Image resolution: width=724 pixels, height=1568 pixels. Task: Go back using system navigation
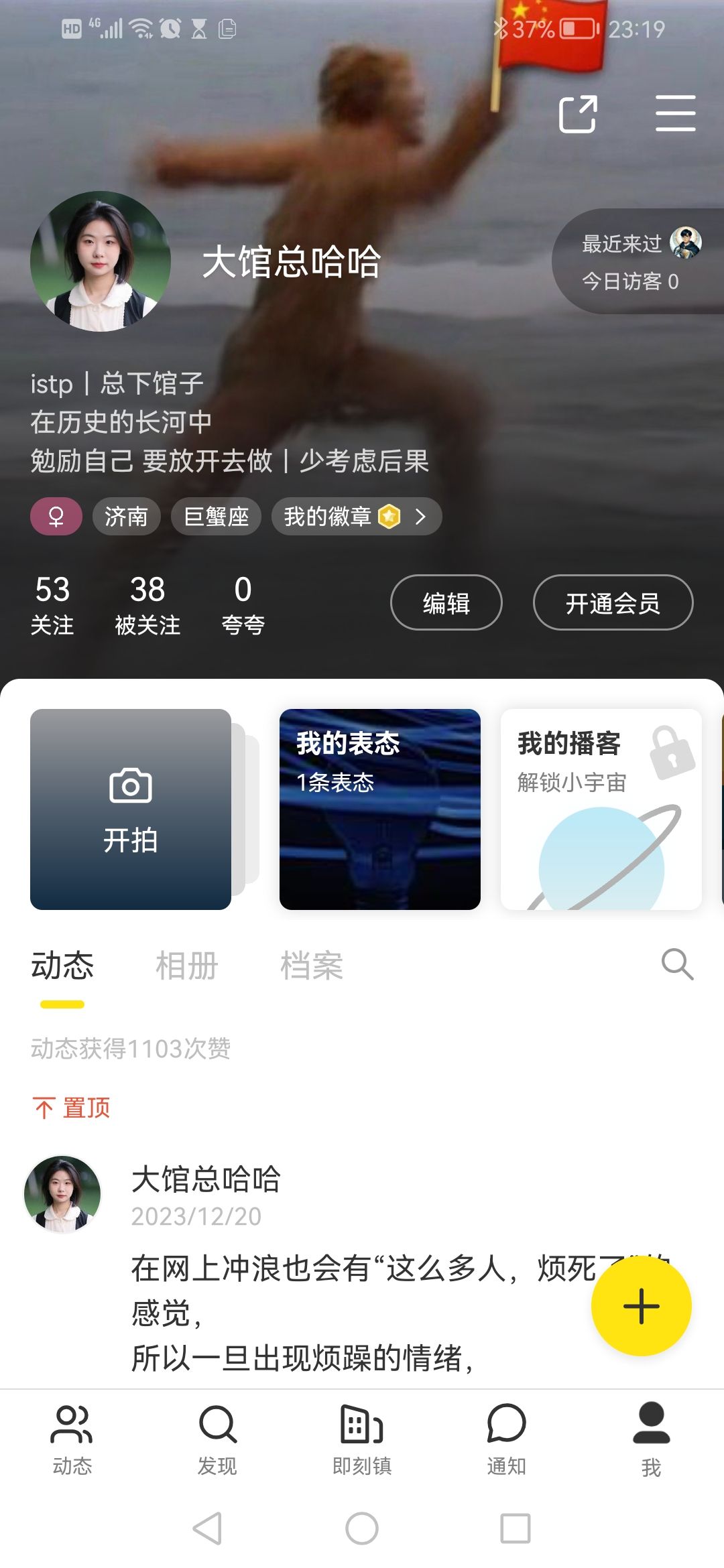click(208, 1528)
